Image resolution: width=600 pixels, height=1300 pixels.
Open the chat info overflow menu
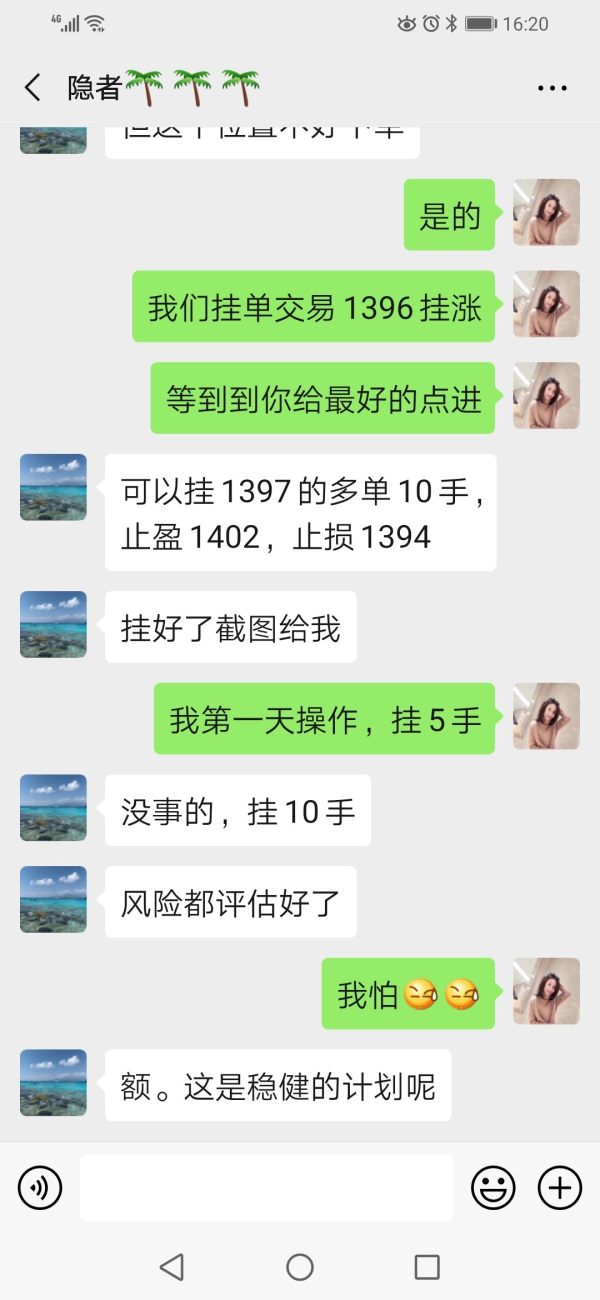click(552, 88)
